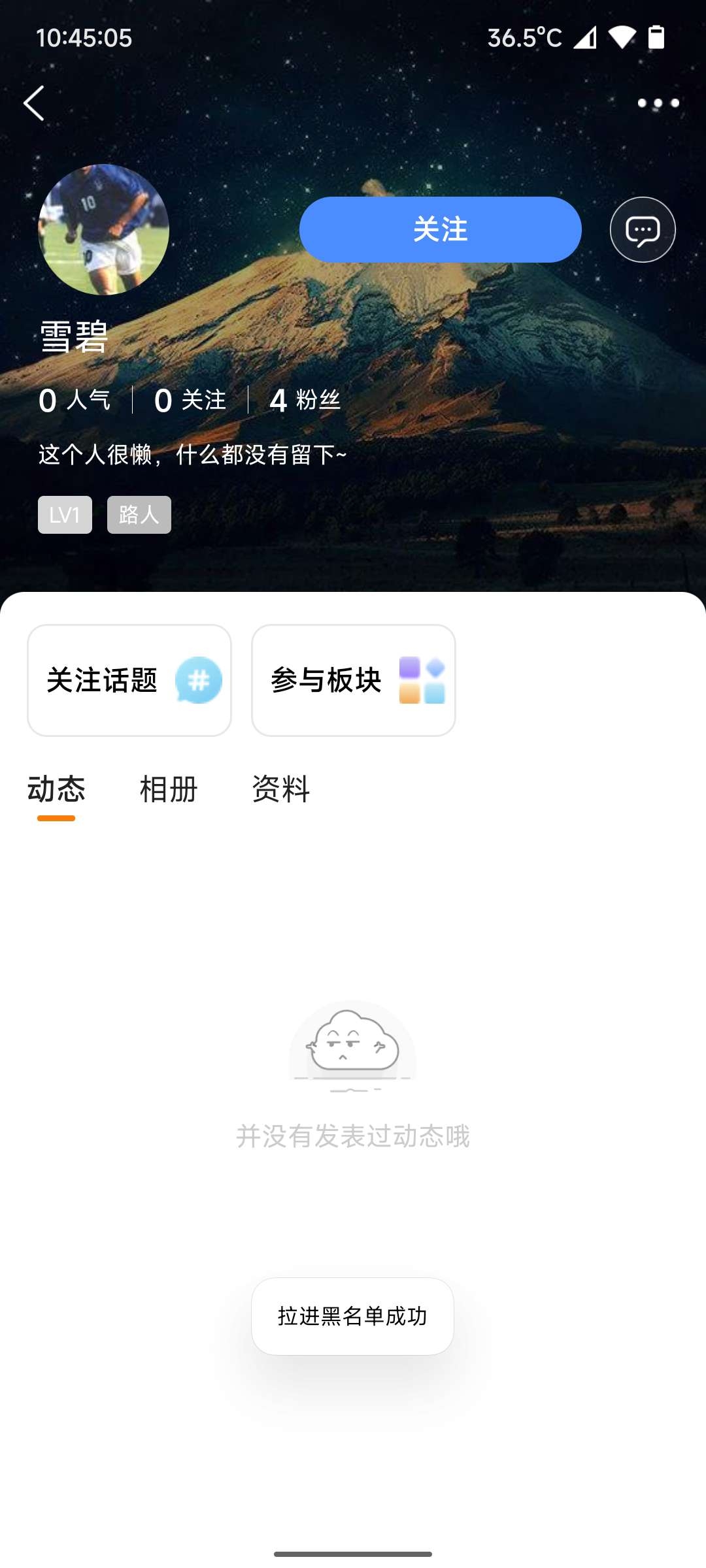View the 0 关注 following list
706x1568 pixels.
point(190,400)
